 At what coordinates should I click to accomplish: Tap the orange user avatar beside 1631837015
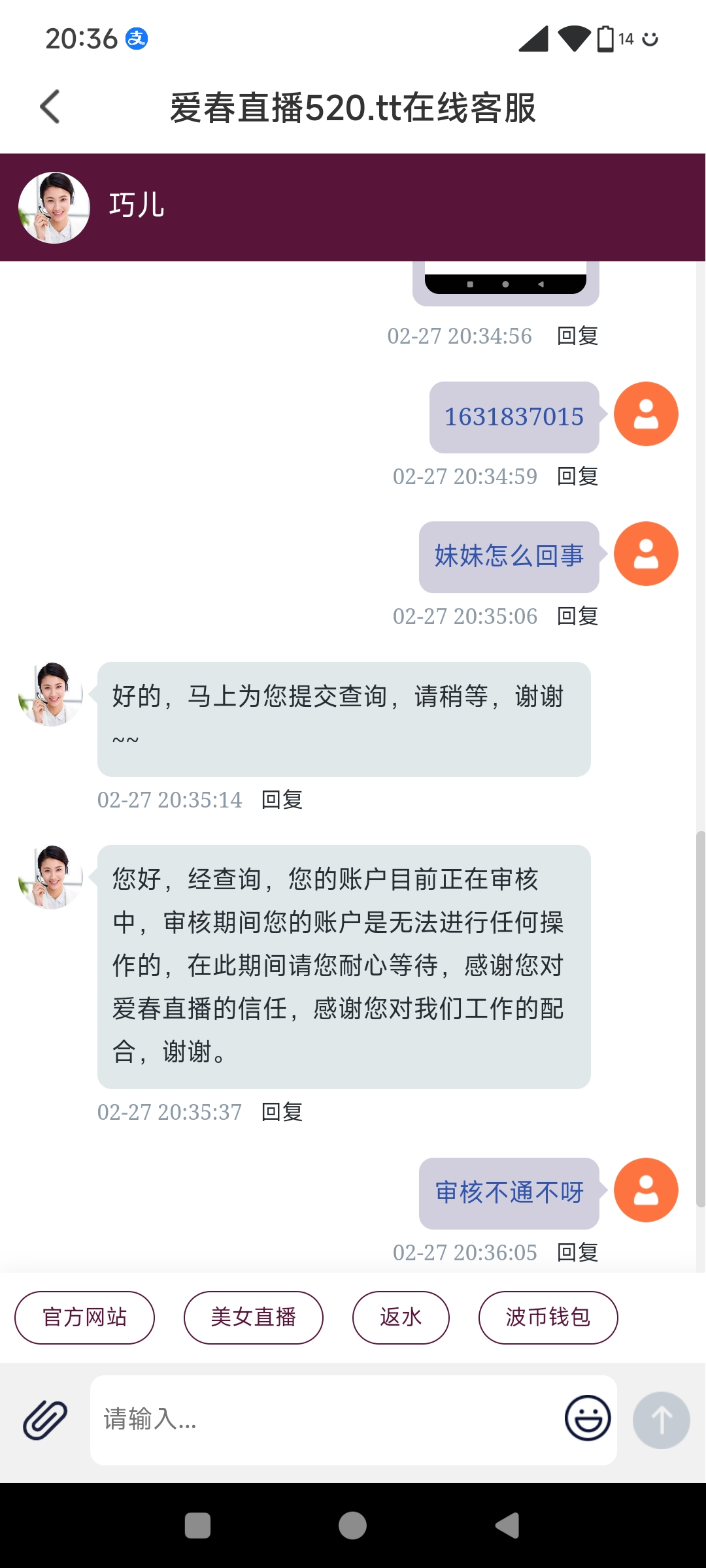coord(645,414)
